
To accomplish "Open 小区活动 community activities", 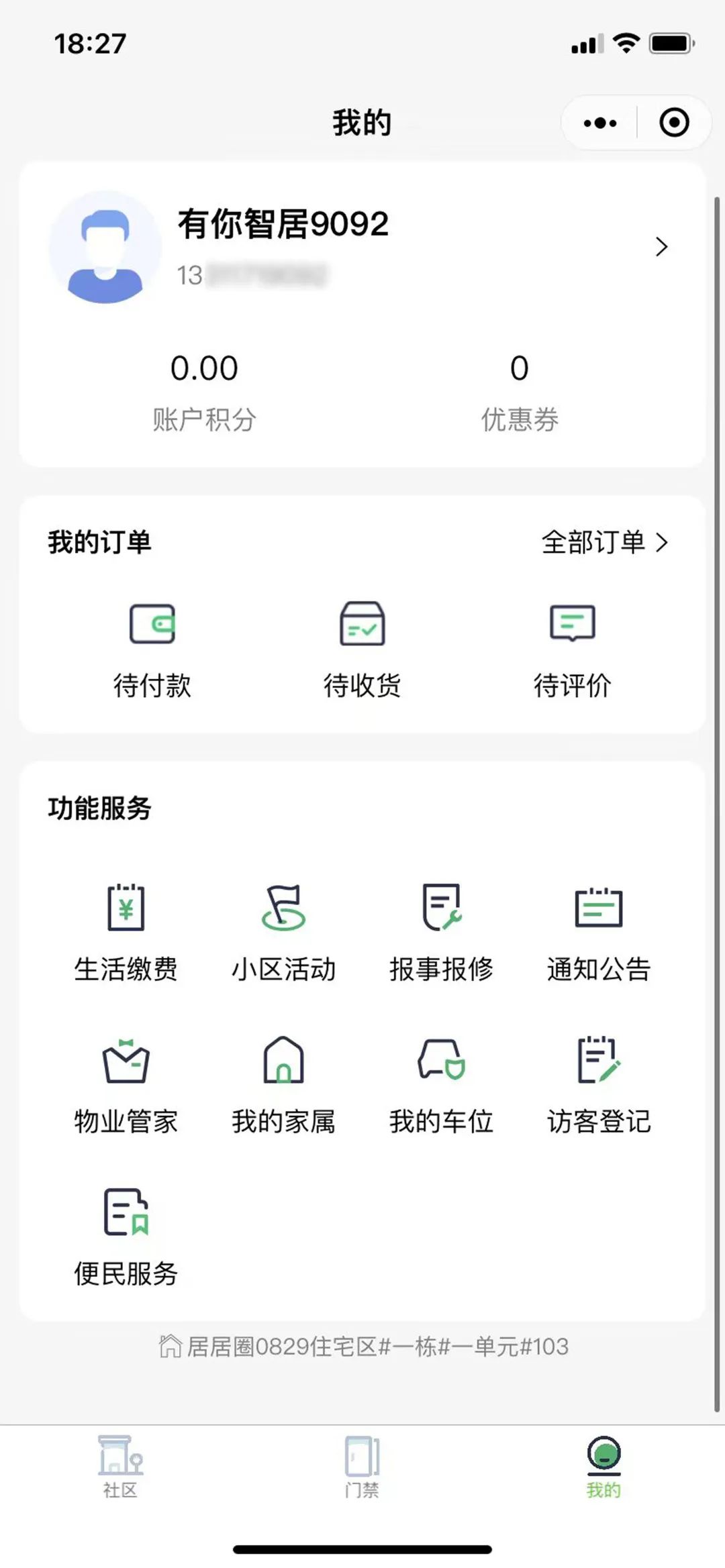I will pyautogui.click(x=283, y=933).
